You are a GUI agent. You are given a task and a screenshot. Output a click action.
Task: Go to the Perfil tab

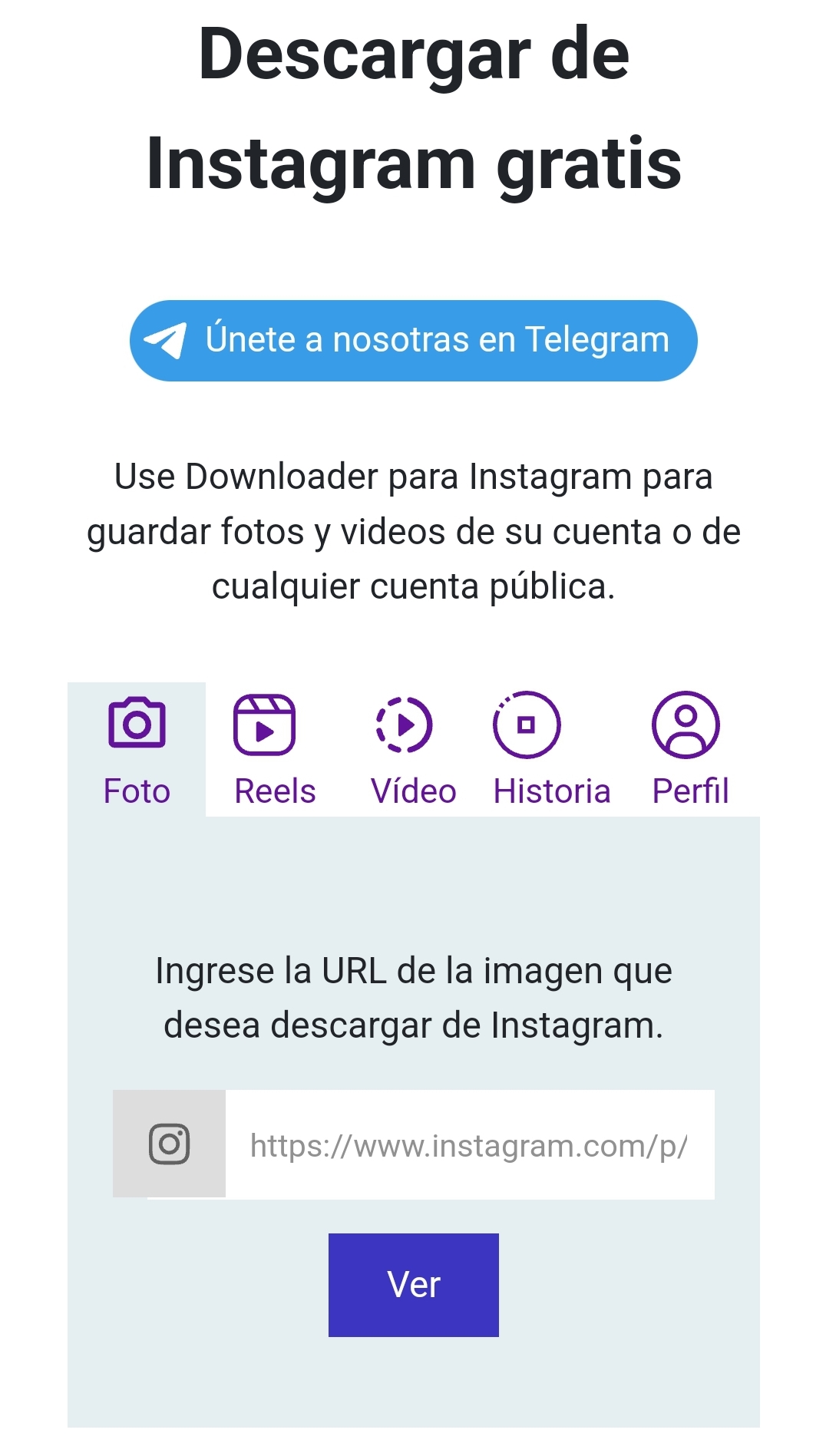click(689, 750)
